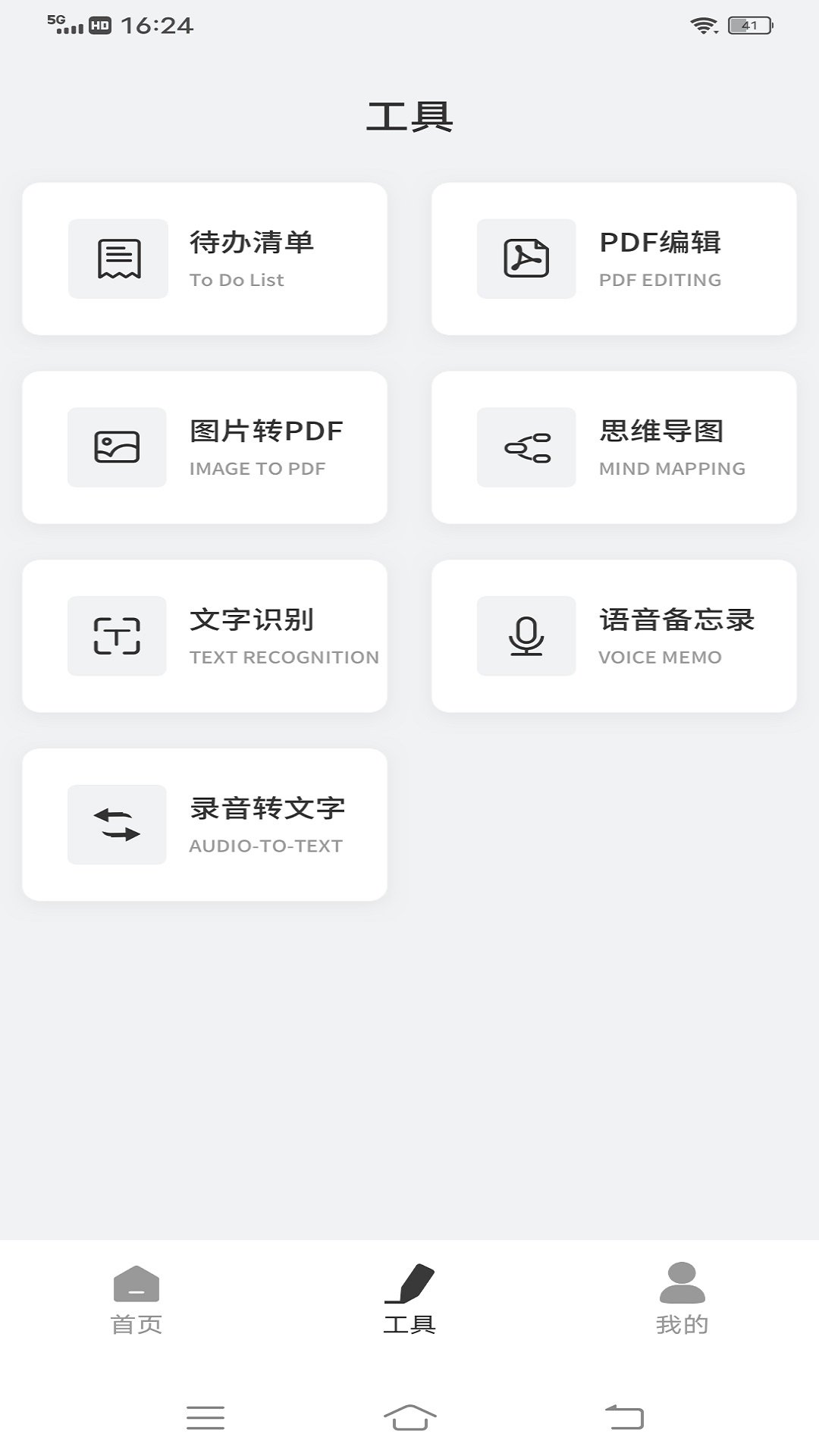Select the Text Recognition icon

point(118,636)
